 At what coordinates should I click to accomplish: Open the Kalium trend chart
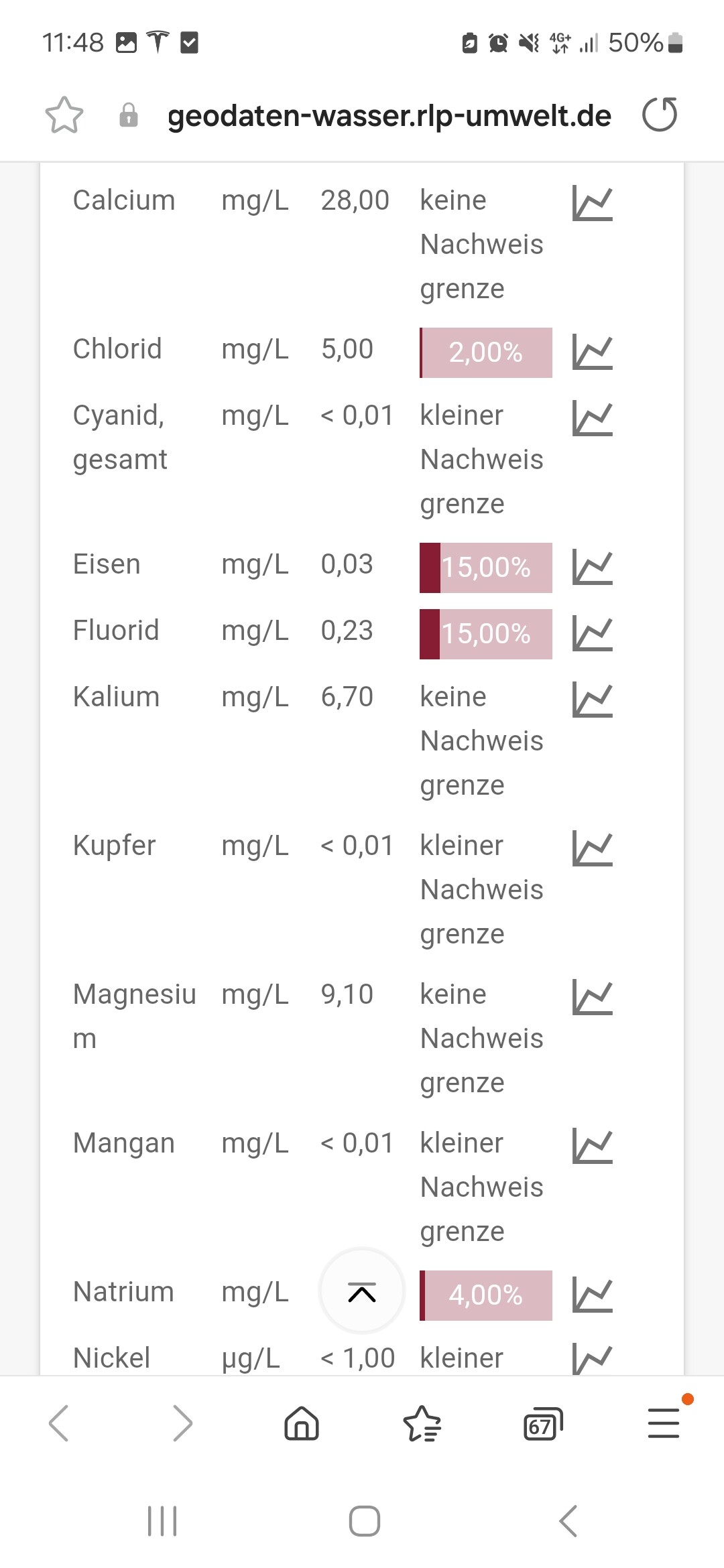click(593, 700)
